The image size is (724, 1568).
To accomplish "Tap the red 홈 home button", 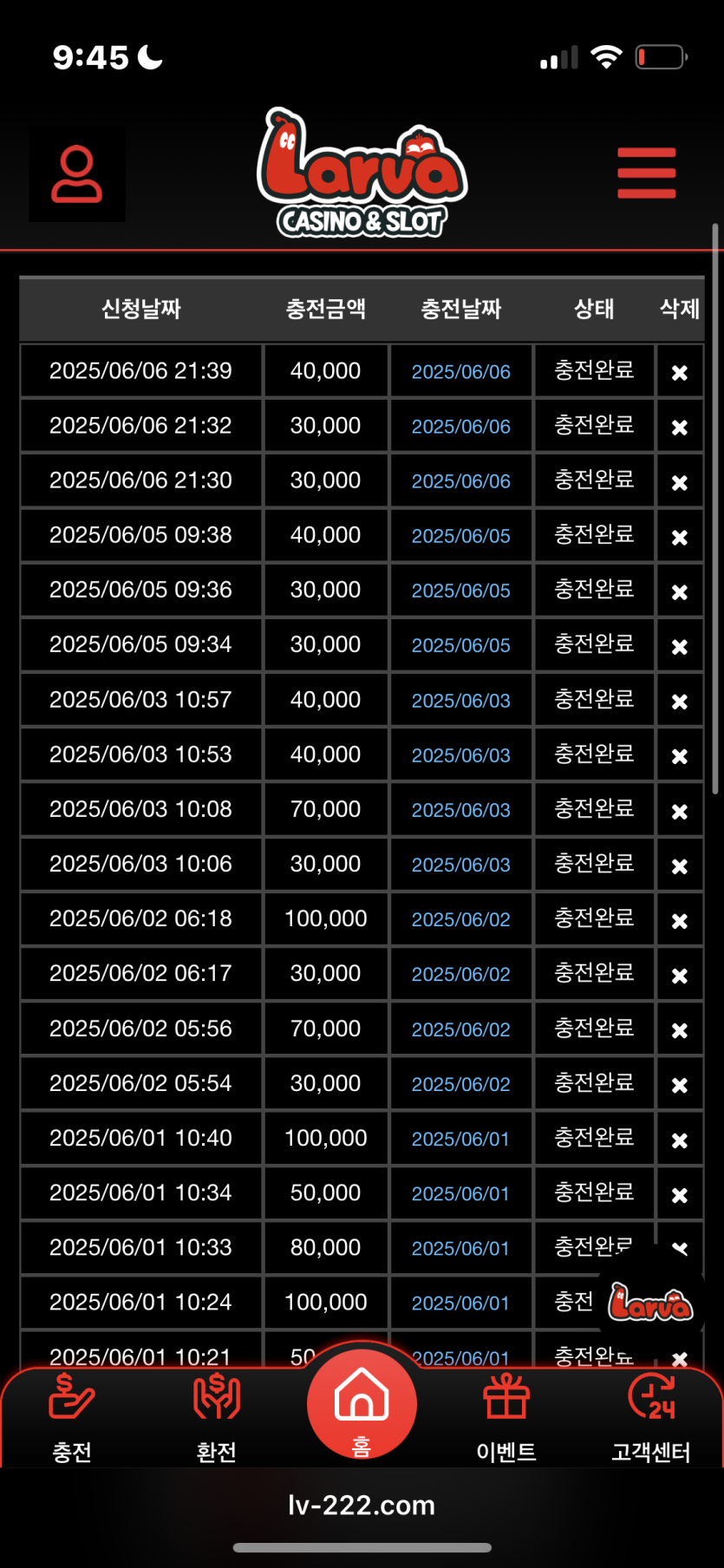I will [362, 1402].
